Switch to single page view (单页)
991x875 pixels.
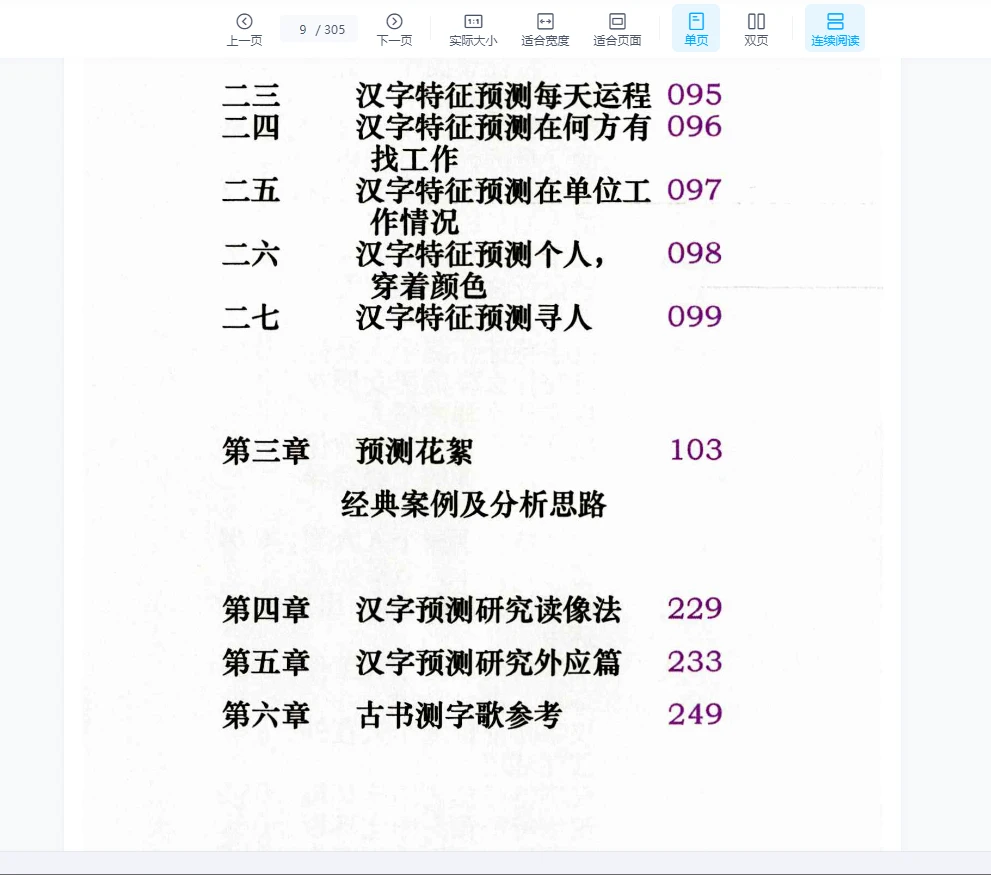coord(696,29)
